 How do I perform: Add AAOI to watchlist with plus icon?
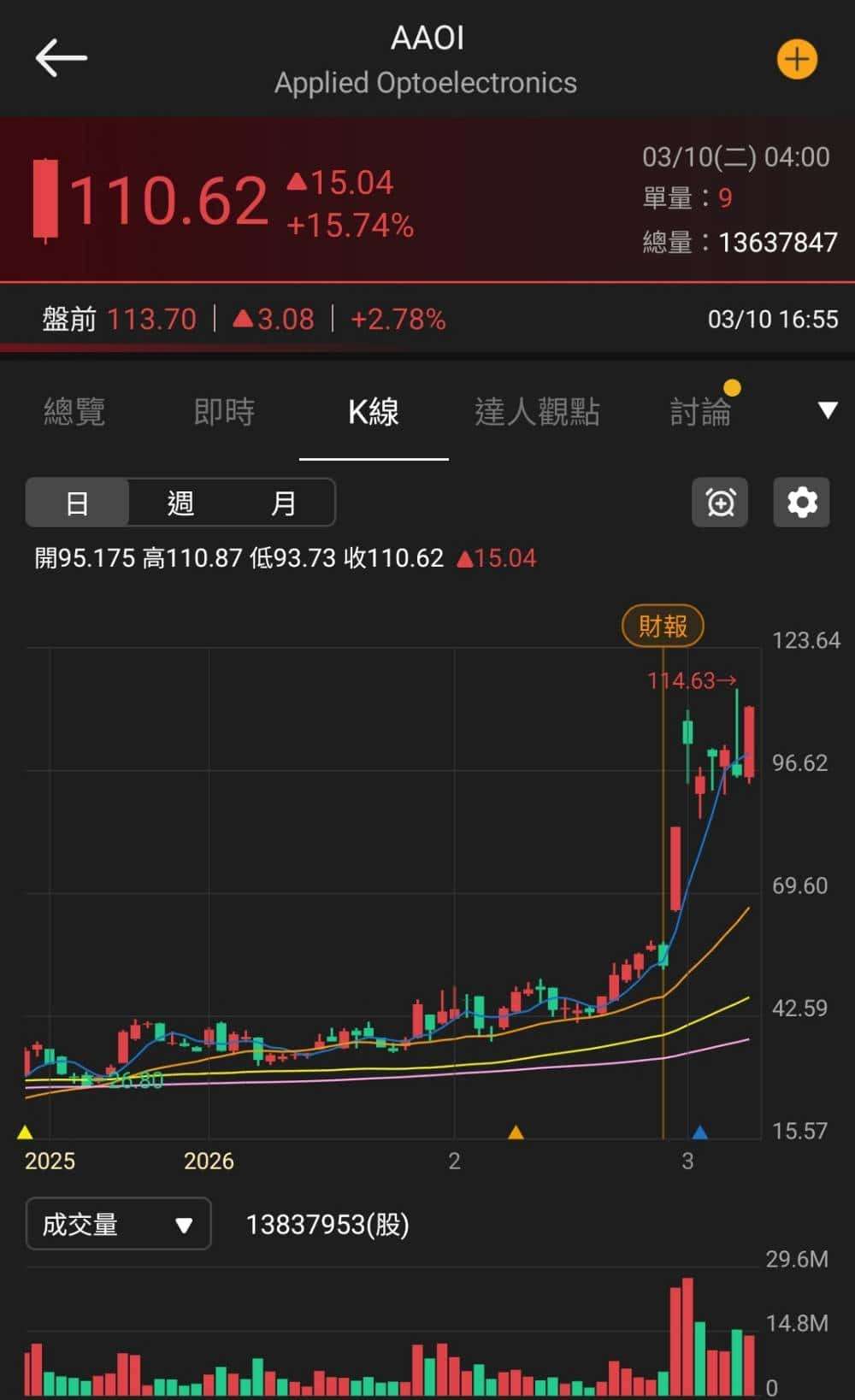797,59
